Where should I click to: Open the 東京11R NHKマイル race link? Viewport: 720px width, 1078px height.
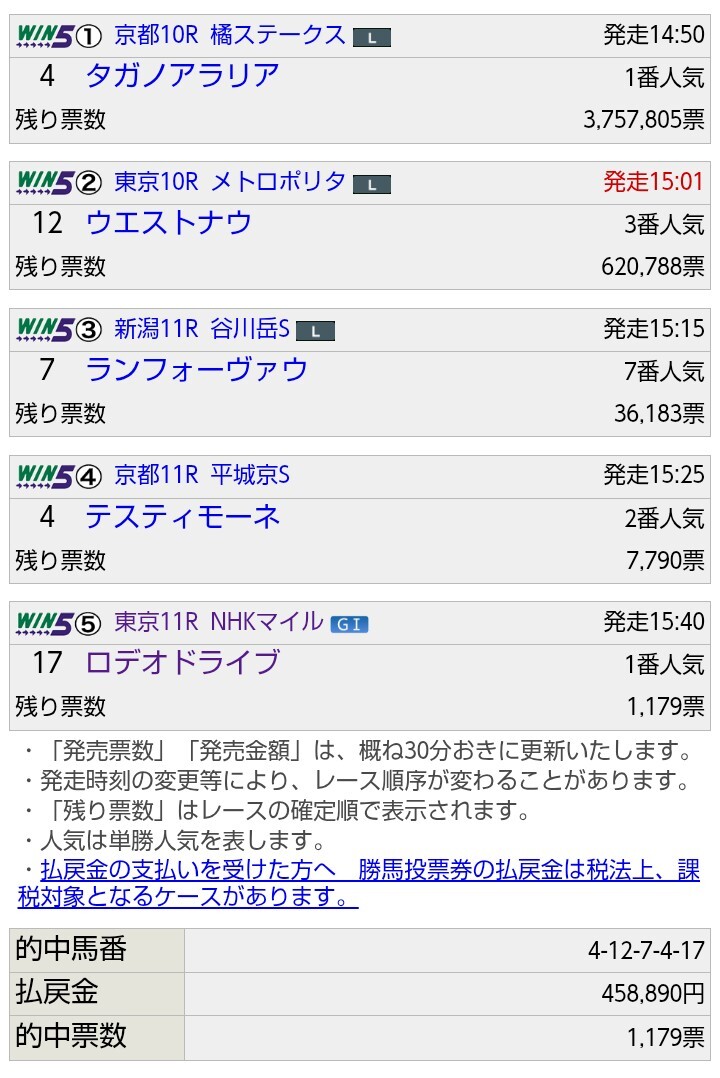219,622
